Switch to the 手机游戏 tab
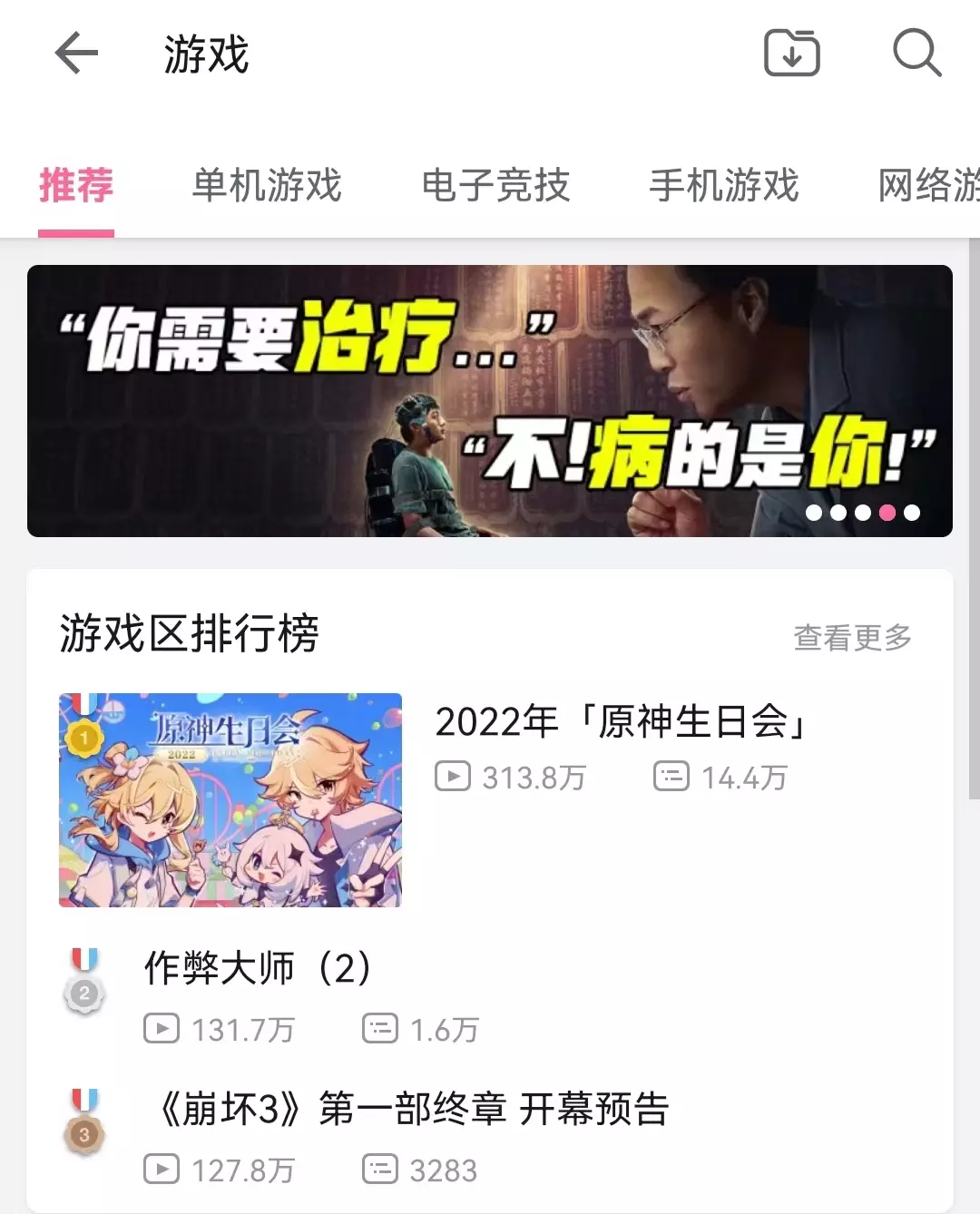 point(724,186)
